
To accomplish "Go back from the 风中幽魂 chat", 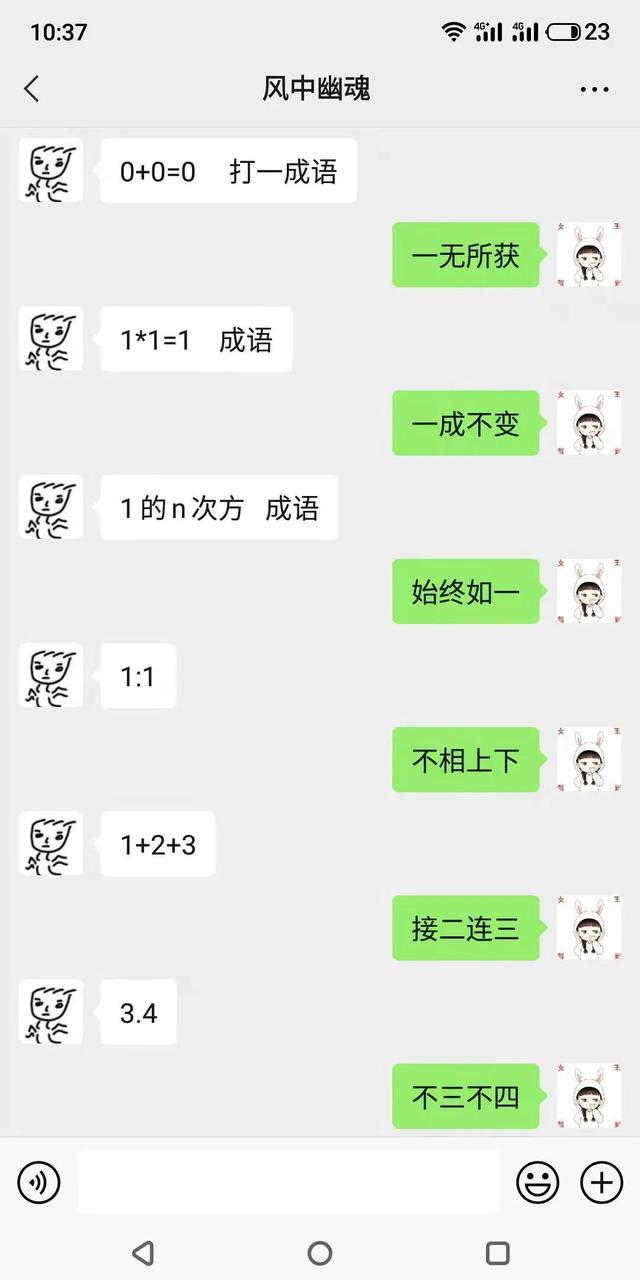I will (x=31, y=89).
